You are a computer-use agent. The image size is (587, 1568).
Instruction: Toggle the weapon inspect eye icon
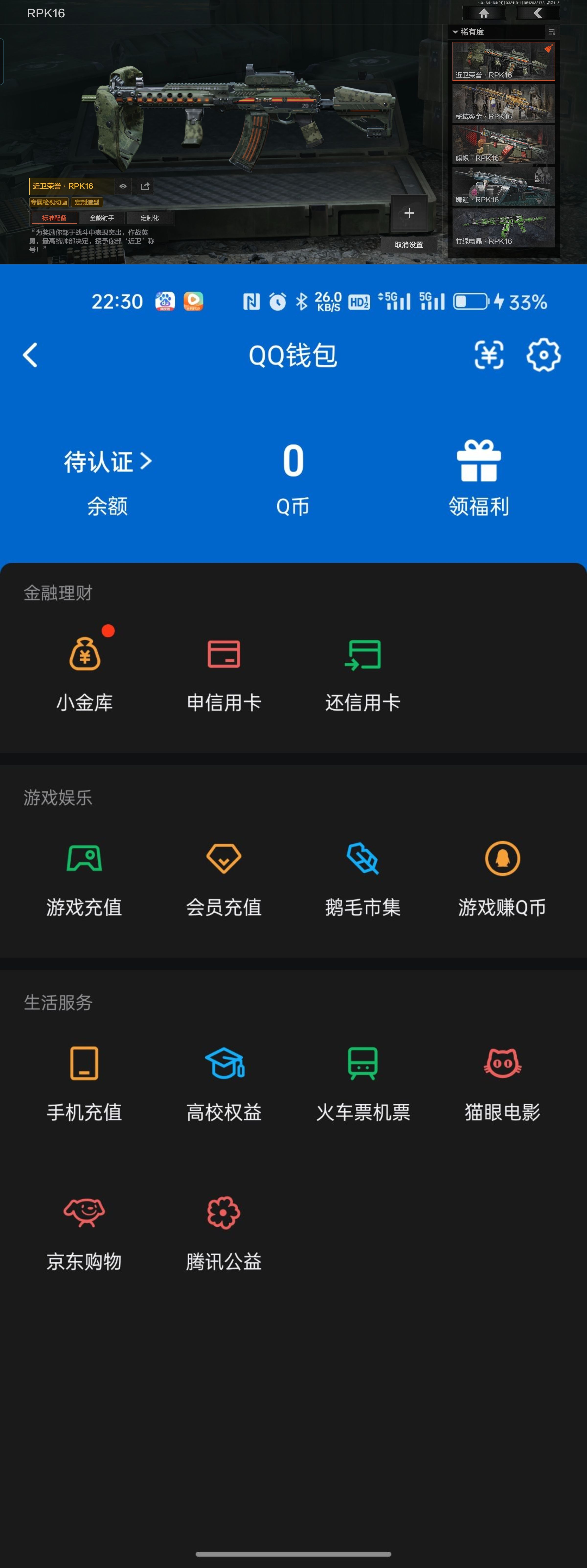click(124, 187)
